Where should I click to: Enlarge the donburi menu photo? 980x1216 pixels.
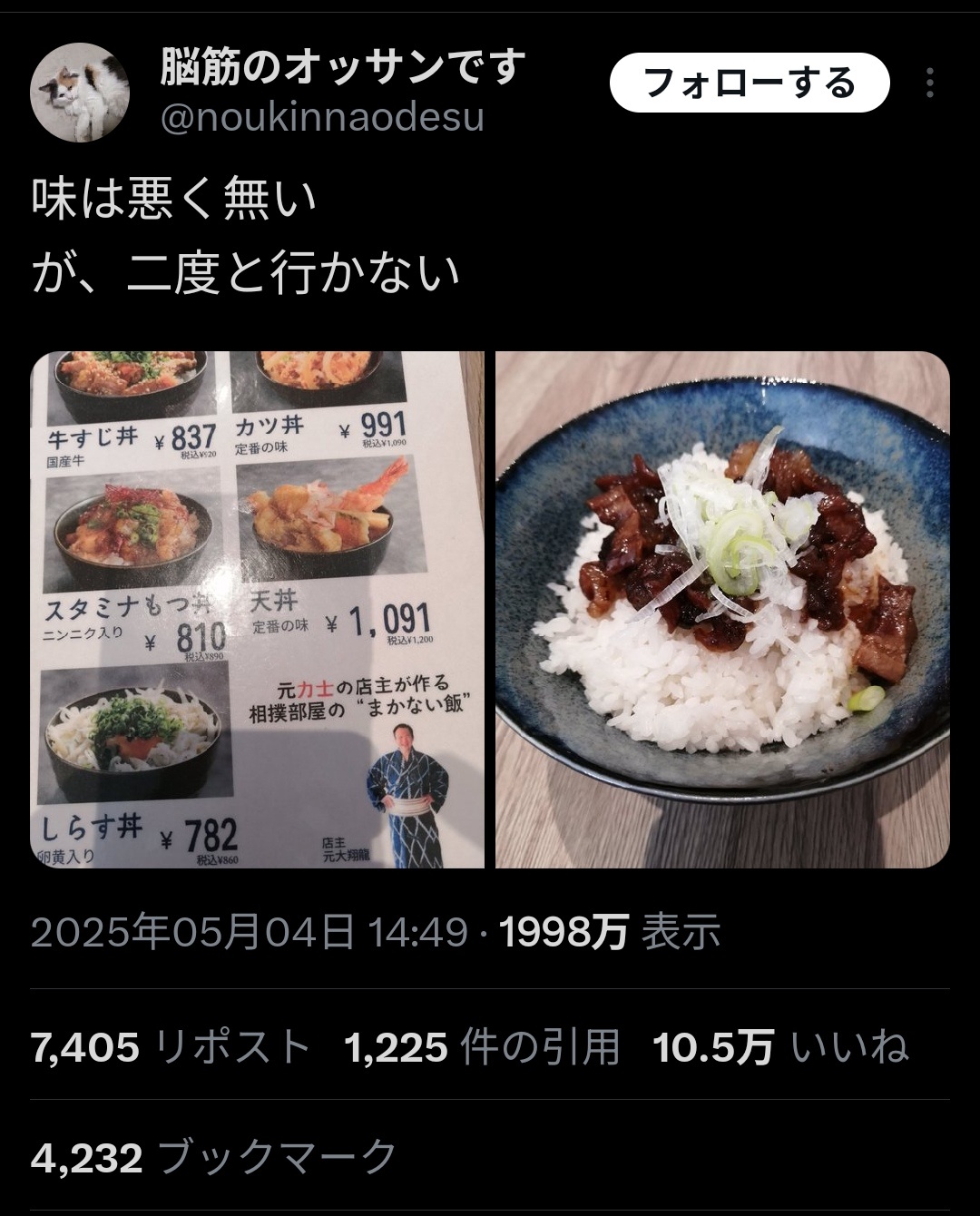point(258,609)
